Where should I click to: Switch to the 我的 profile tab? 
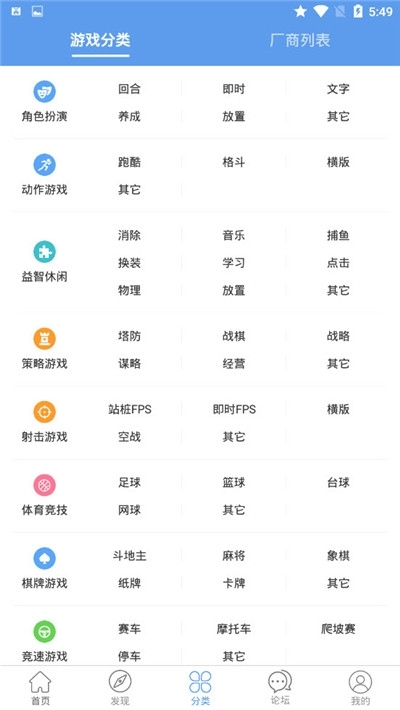360,688
